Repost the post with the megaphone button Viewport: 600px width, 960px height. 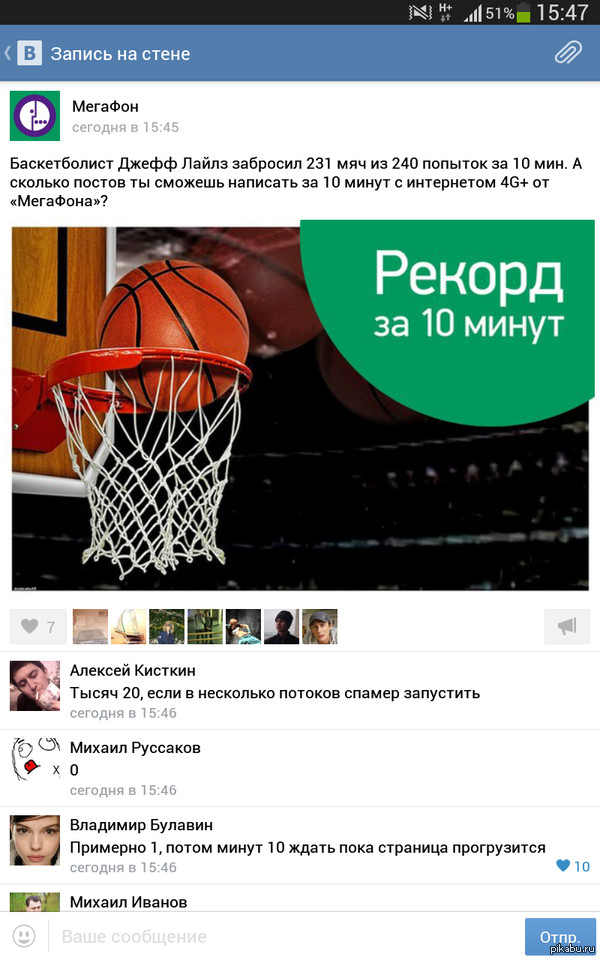tap(567, 627)
